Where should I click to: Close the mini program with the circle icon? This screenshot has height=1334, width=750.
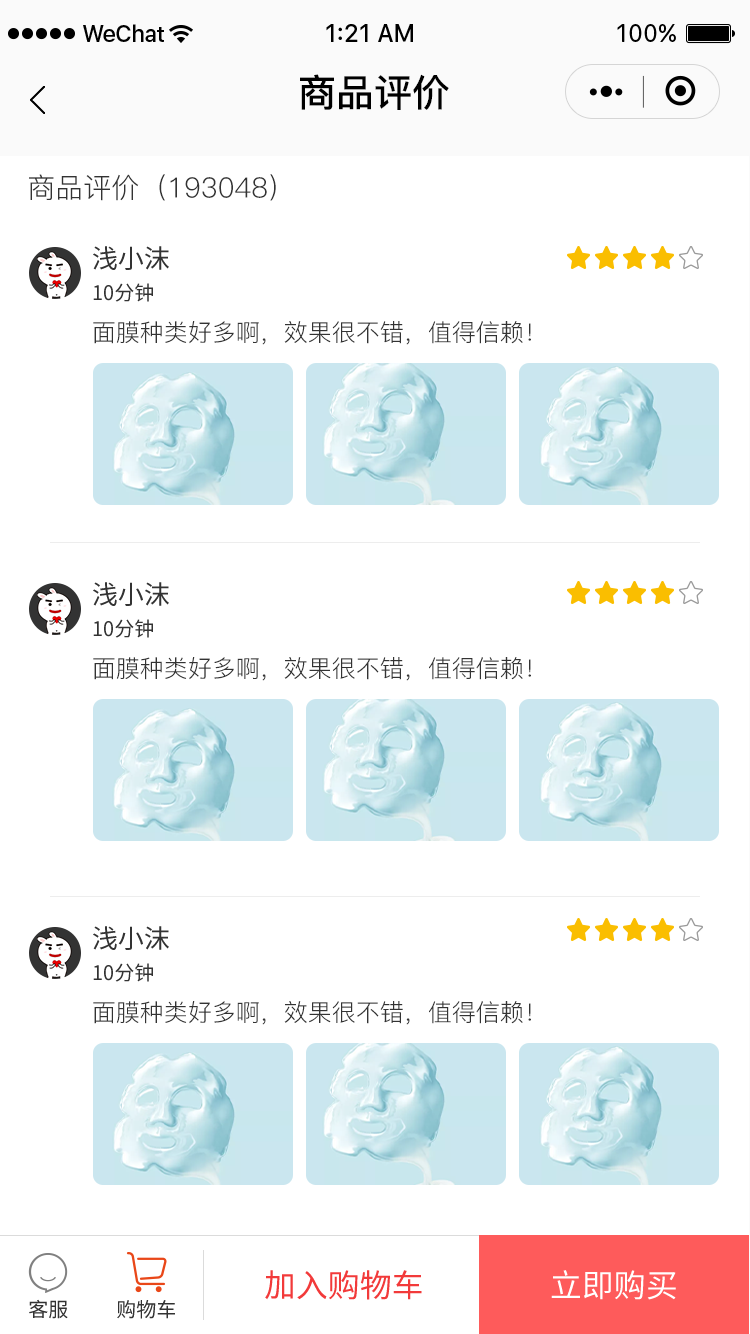pyautogui.click(x=680, y=92)
